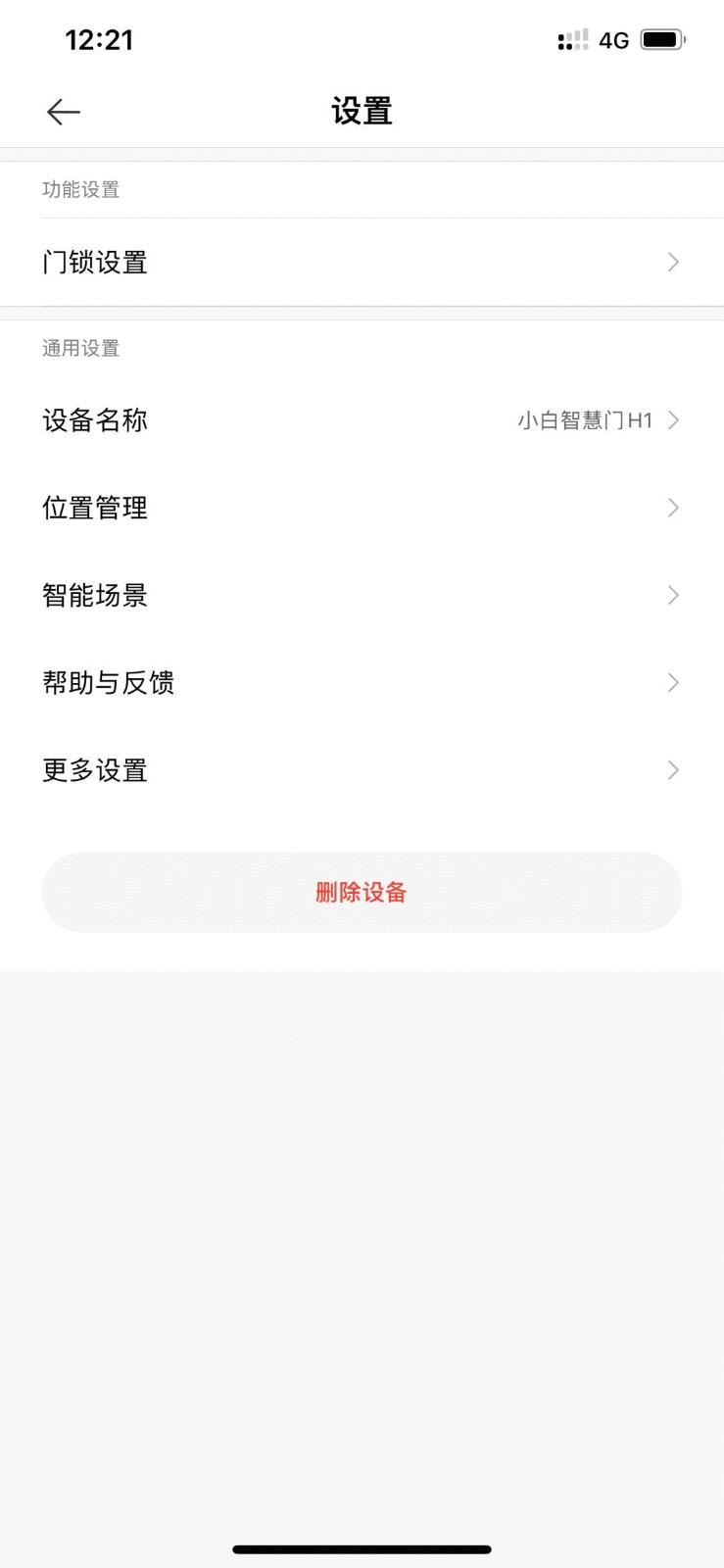The image size is (724, 1568).
Task: Tap the home indicator bar at bottom
Action: tap(362, 1548)
